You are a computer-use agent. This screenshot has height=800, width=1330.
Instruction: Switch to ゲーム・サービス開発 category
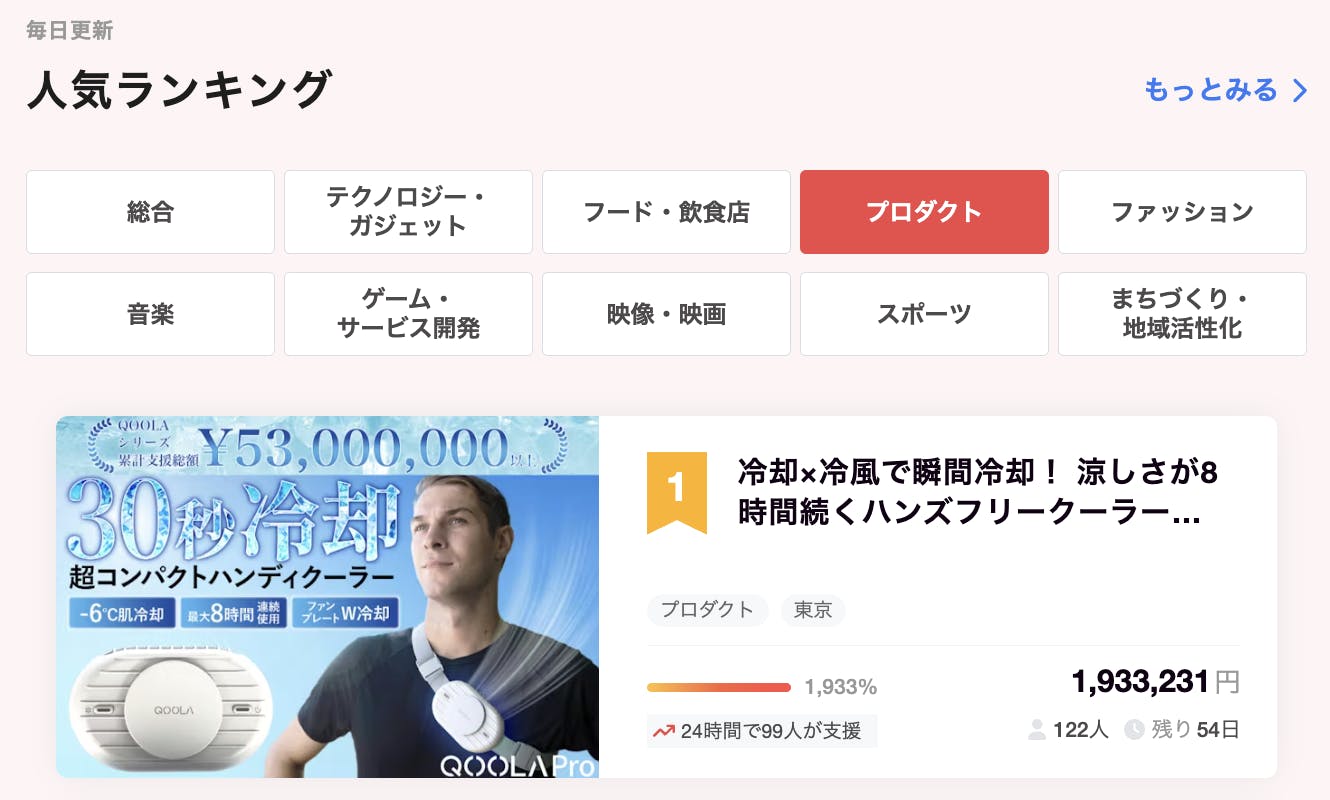(408, 314)
